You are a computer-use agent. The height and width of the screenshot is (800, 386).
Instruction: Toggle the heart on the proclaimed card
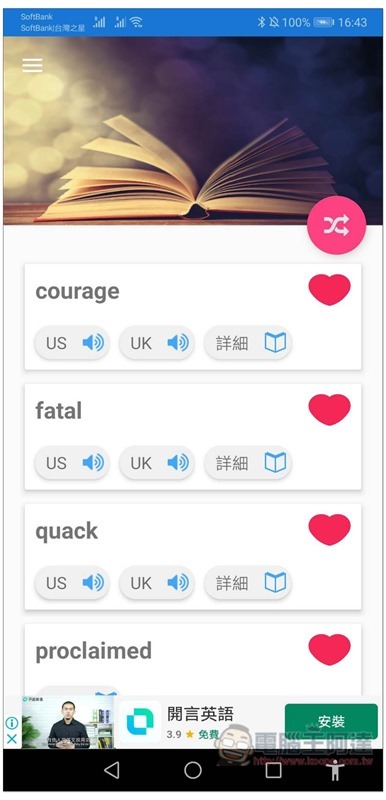(329, 649)
